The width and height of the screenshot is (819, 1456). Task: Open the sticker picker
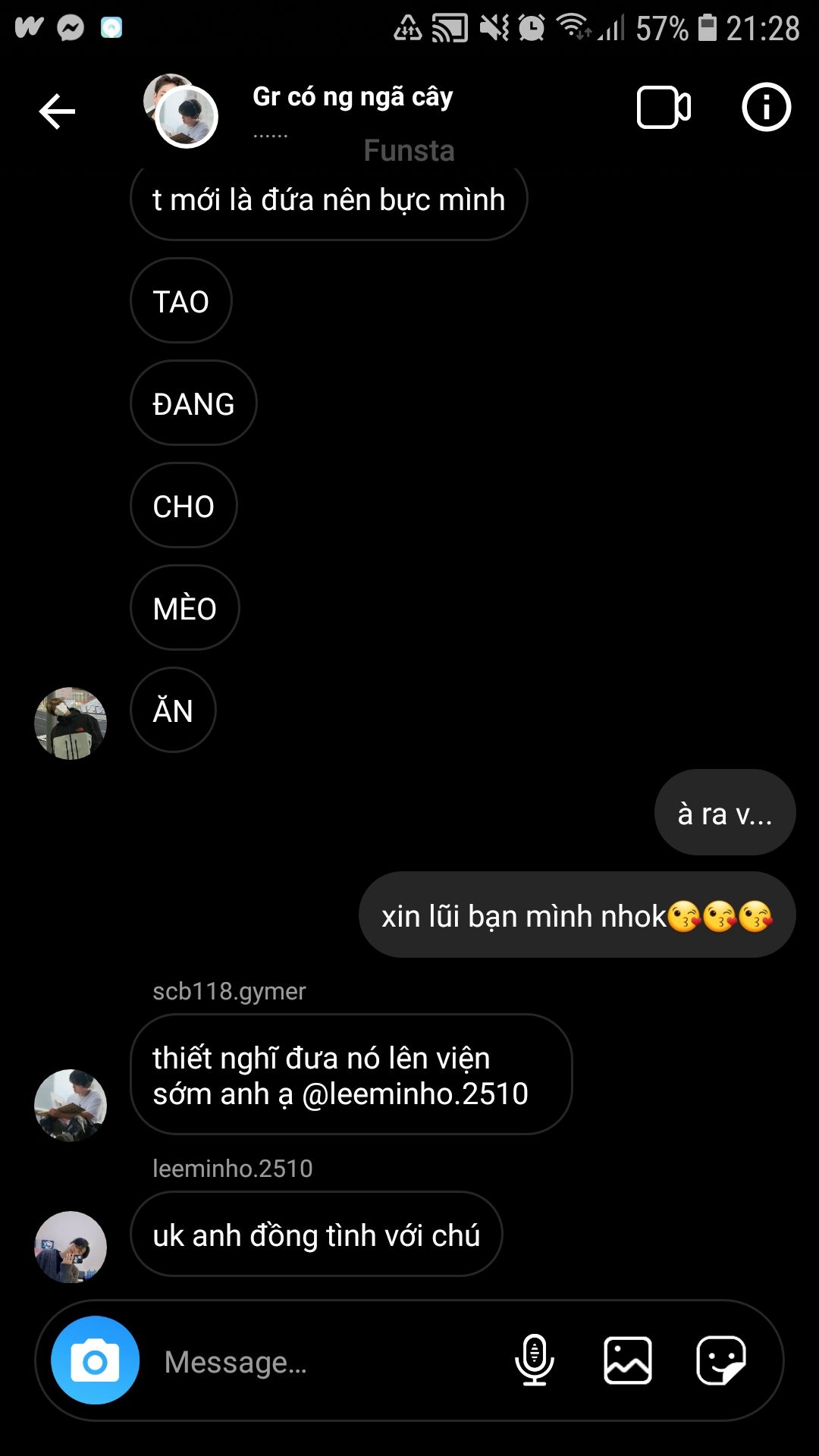721,1360
